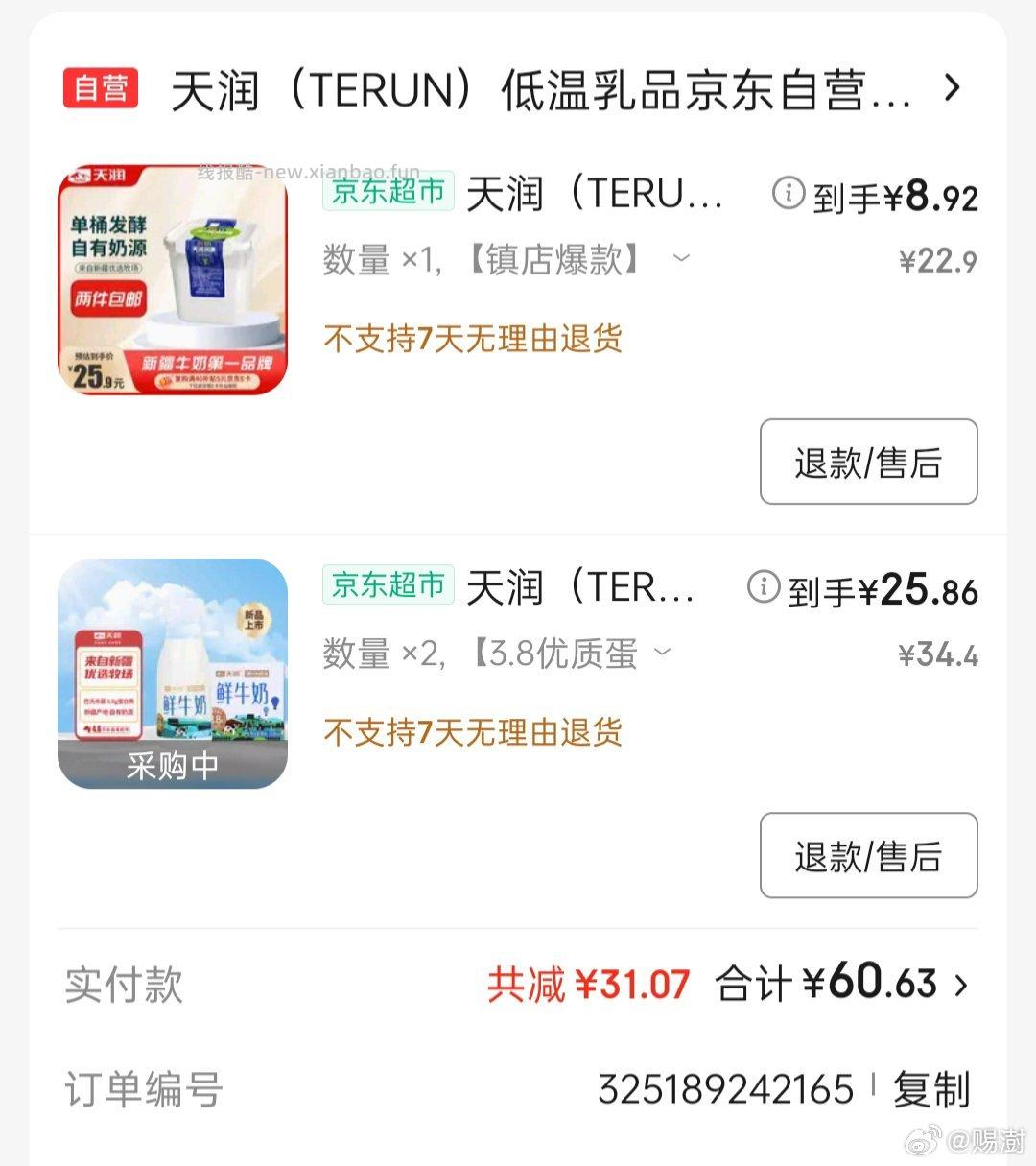Image resolution: width=1036 pixels, height=1166 pixels.
Task: Click the 不支持7天无理由退货 notice on yogurt item
Action: point(473,340)
